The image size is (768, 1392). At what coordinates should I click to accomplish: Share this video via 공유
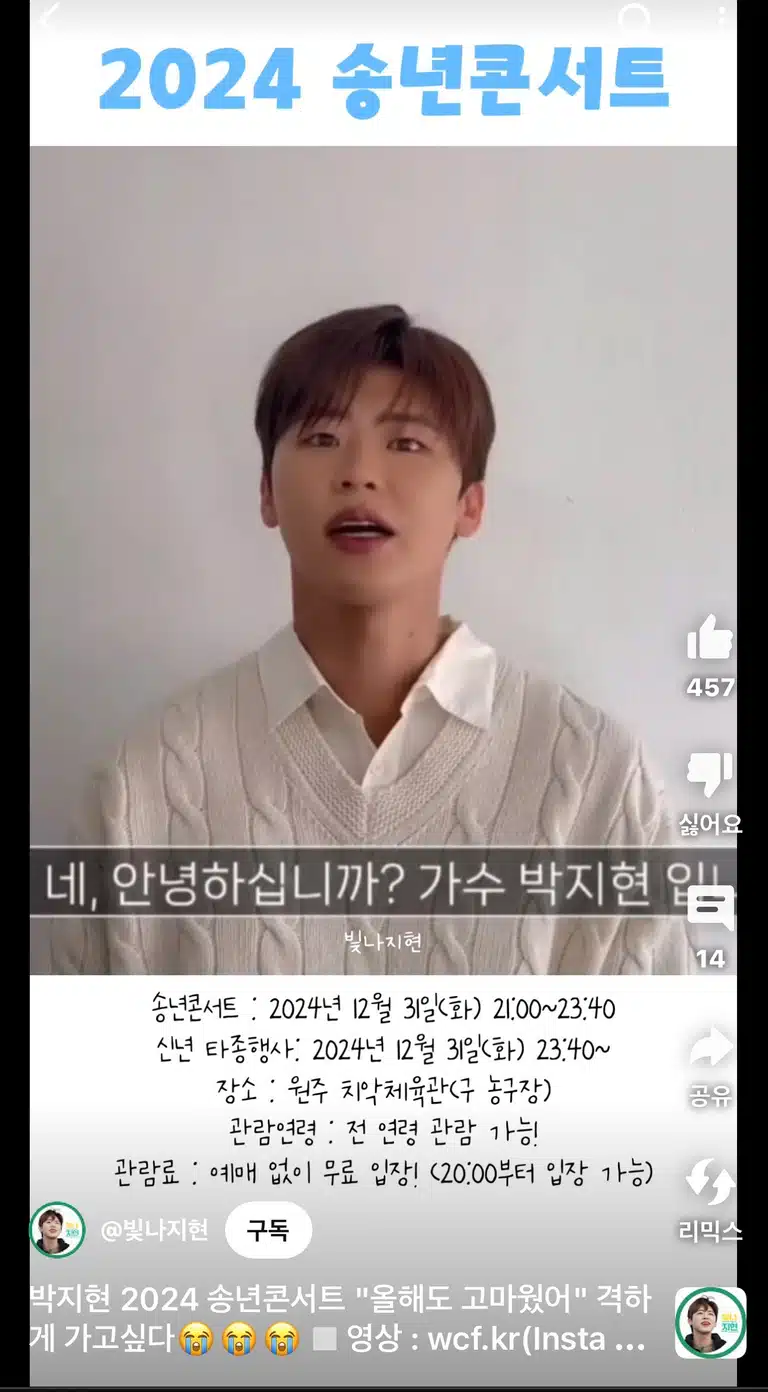710,1048
